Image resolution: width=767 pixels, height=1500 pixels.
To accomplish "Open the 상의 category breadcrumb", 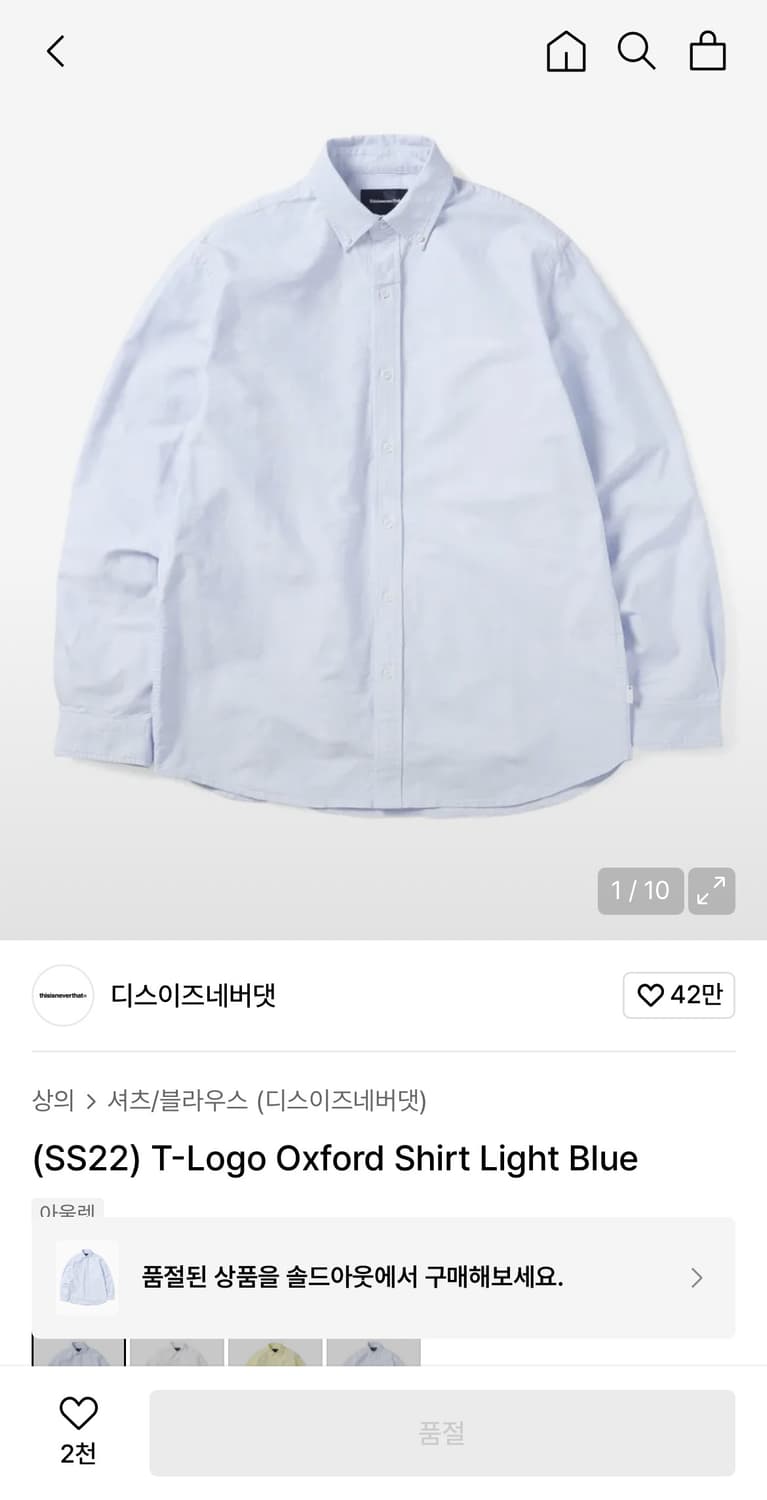I will coord(53,1099).
